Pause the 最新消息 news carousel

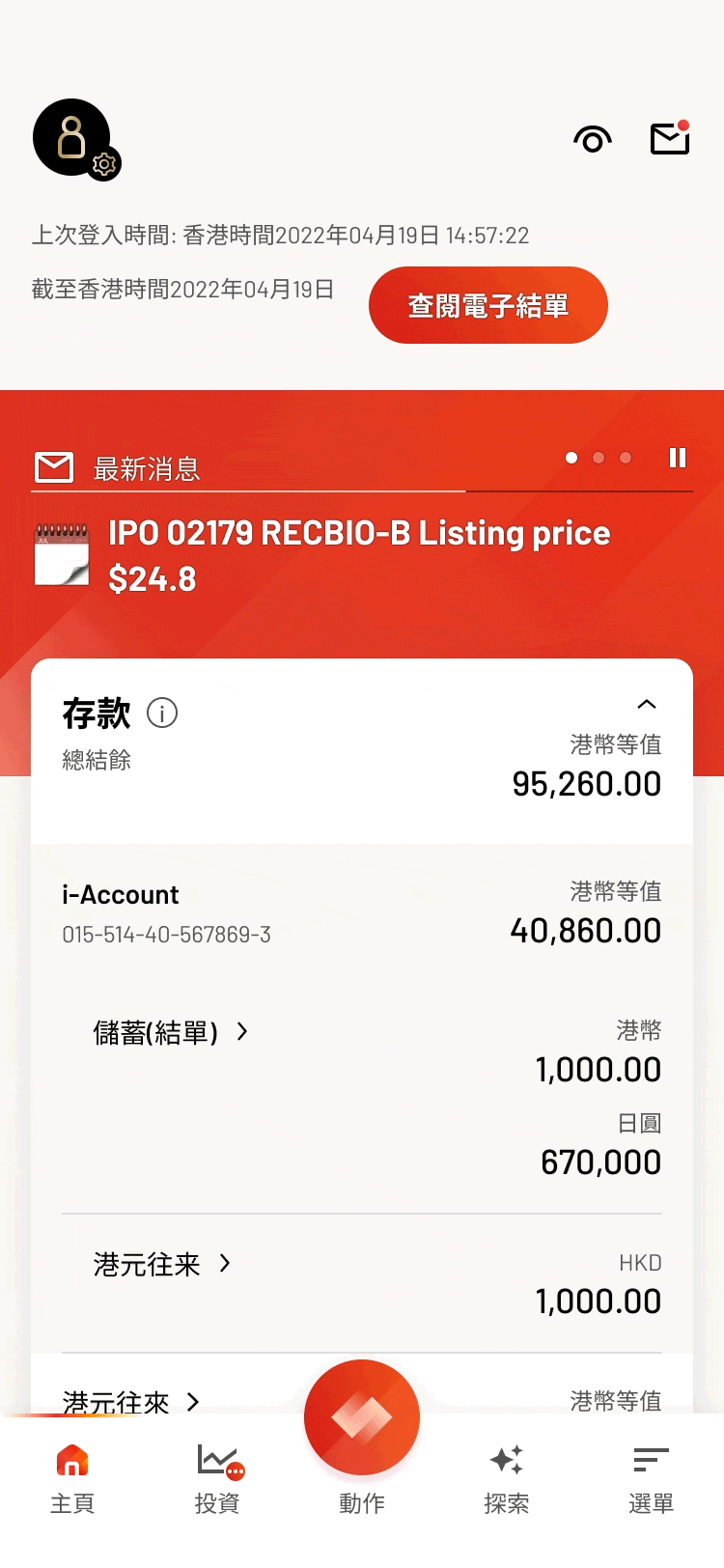678,458
